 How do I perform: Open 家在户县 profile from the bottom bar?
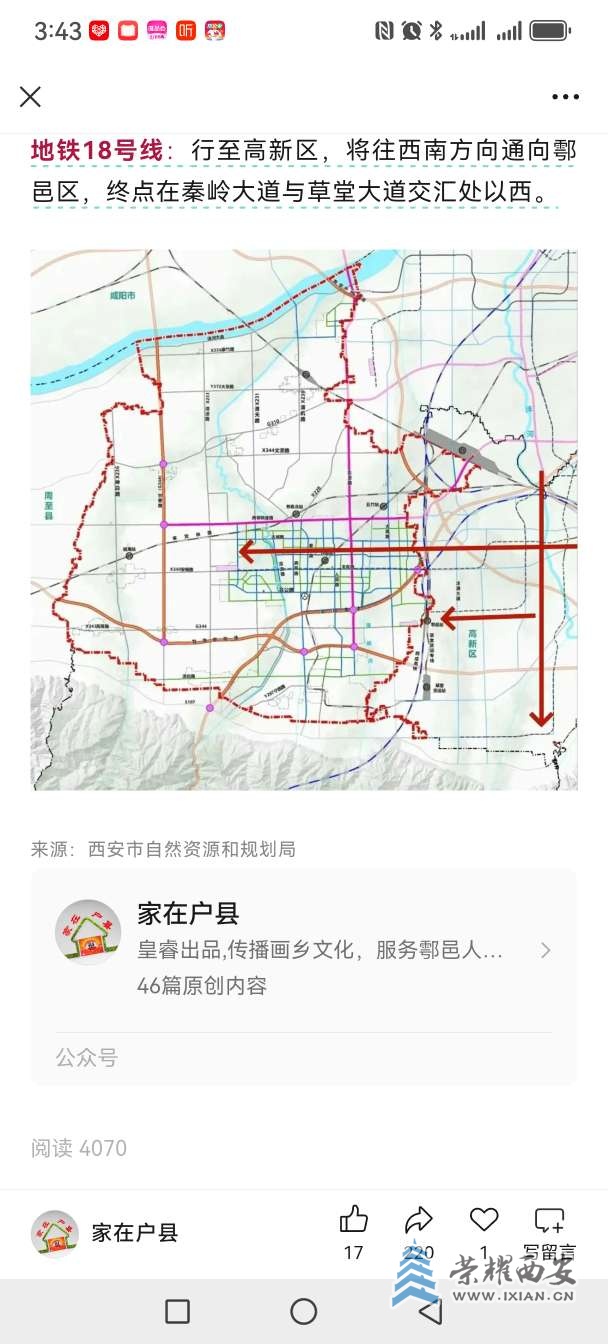pyautogui.click(x=105, y=1232)
